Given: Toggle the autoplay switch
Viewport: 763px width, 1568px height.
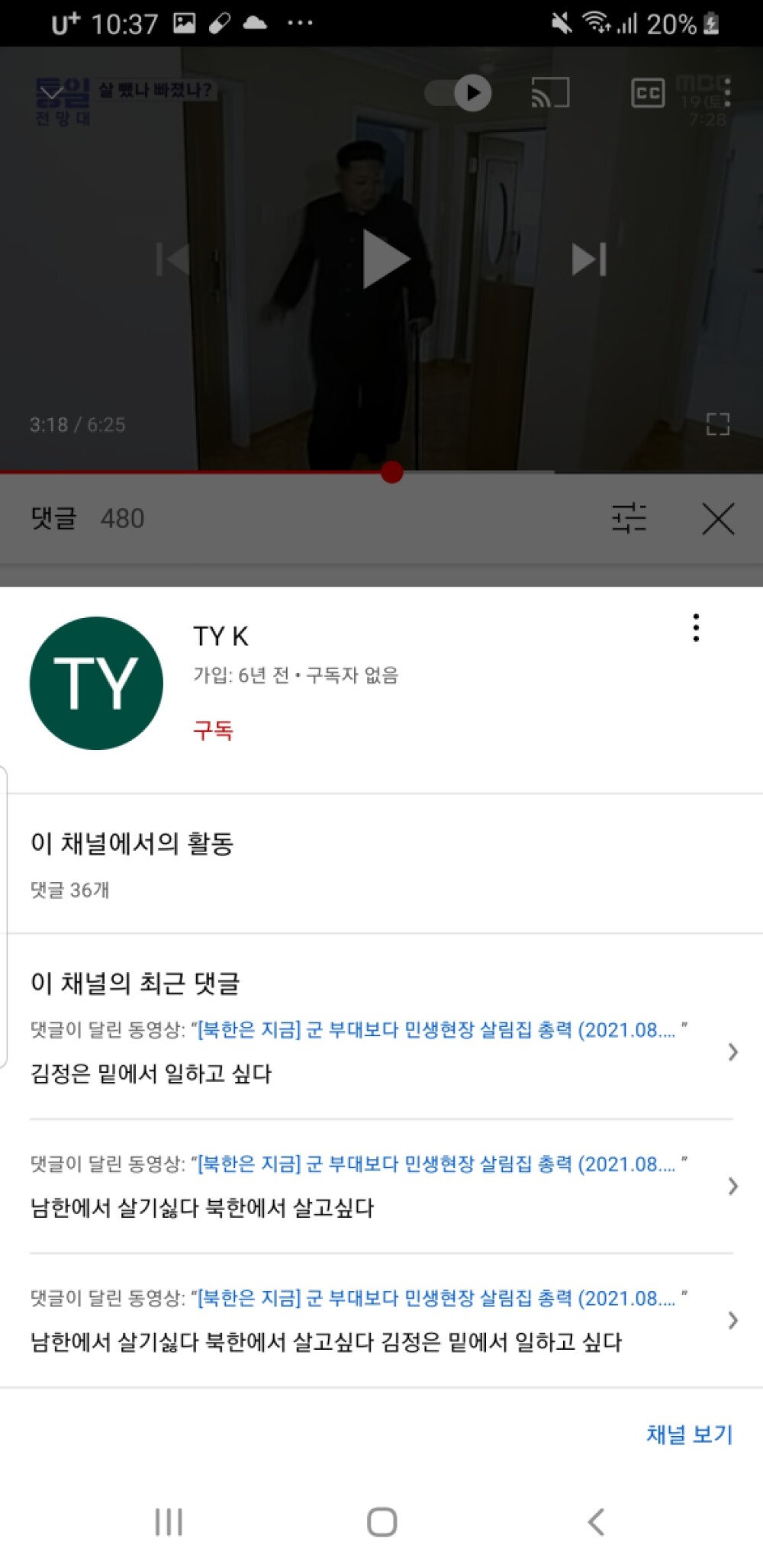Looking at the screenshot, I should (x=458, y=93).
